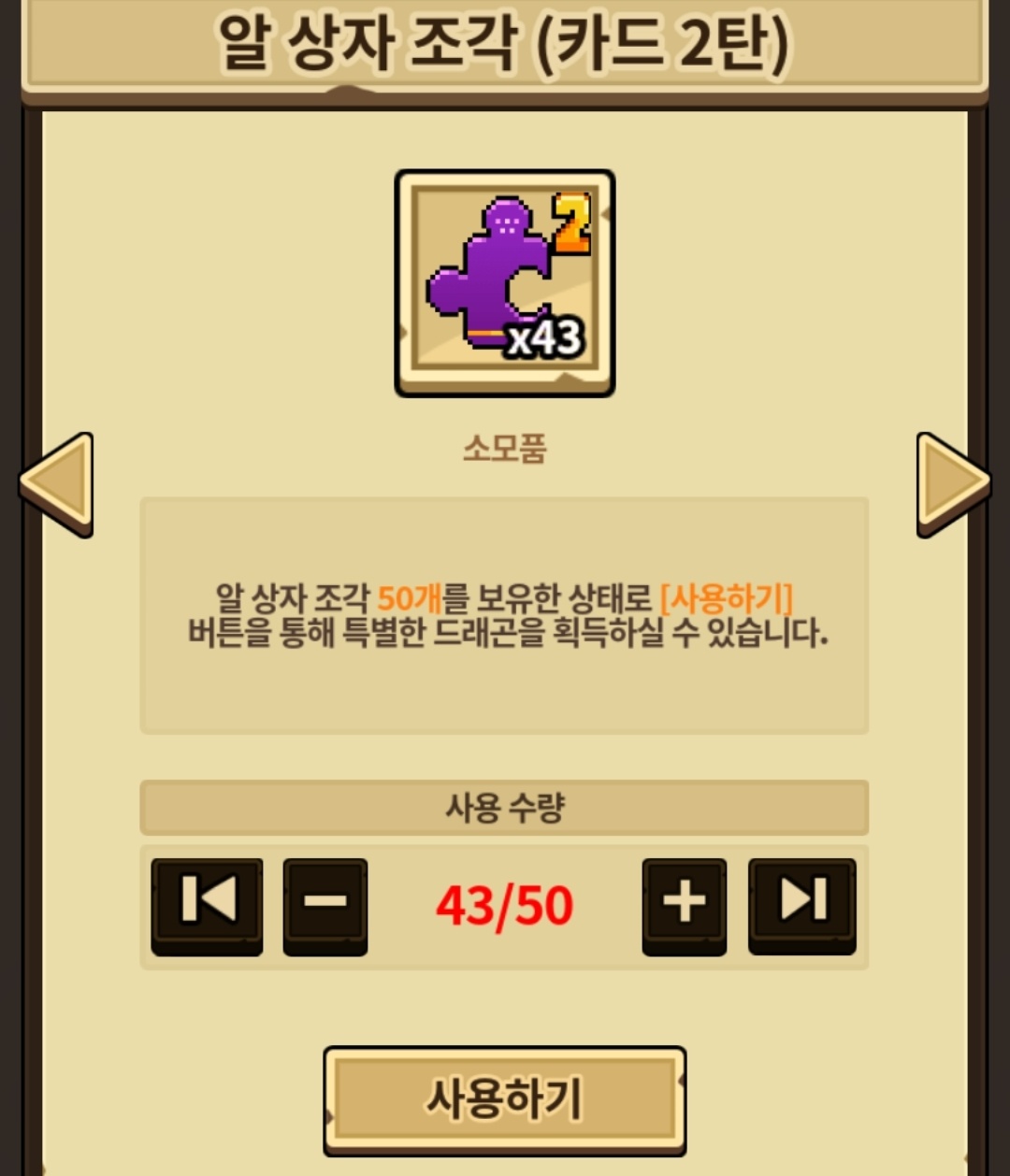Decrease use quantity with the minus button
Screen dimensions: 1010x1176
point(325,905)
